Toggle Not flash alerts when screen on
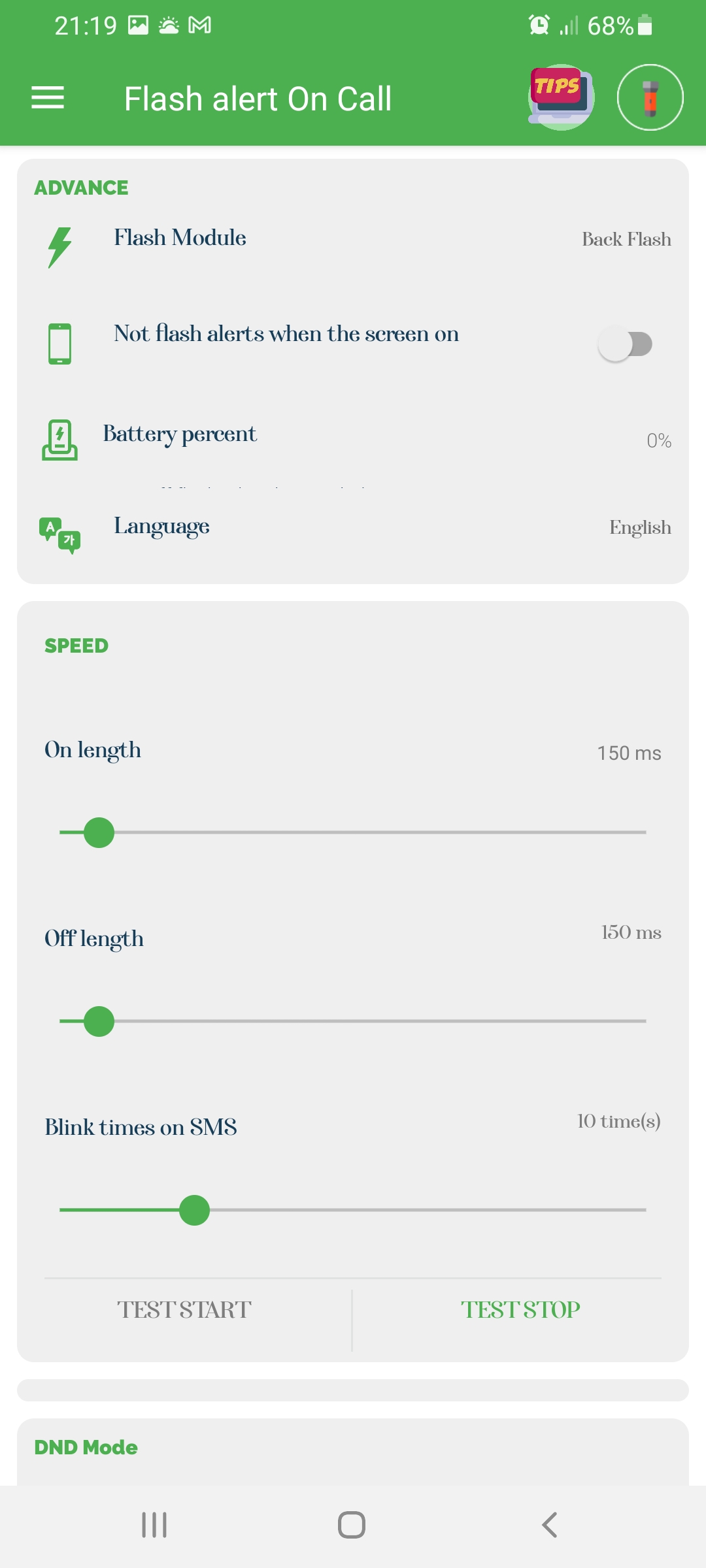The image size is (706, 1568). pos(626,344)
